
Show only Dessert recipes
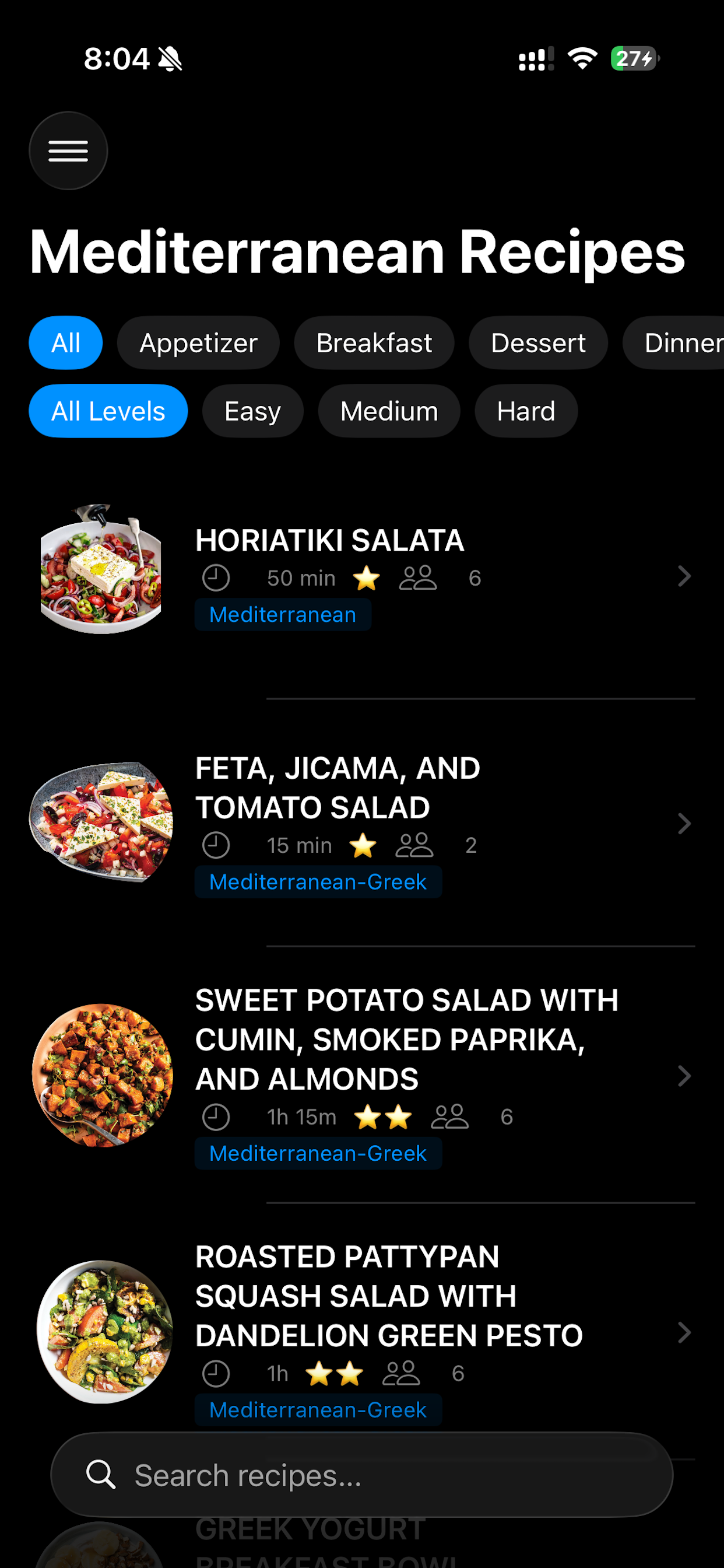(539, 342)
